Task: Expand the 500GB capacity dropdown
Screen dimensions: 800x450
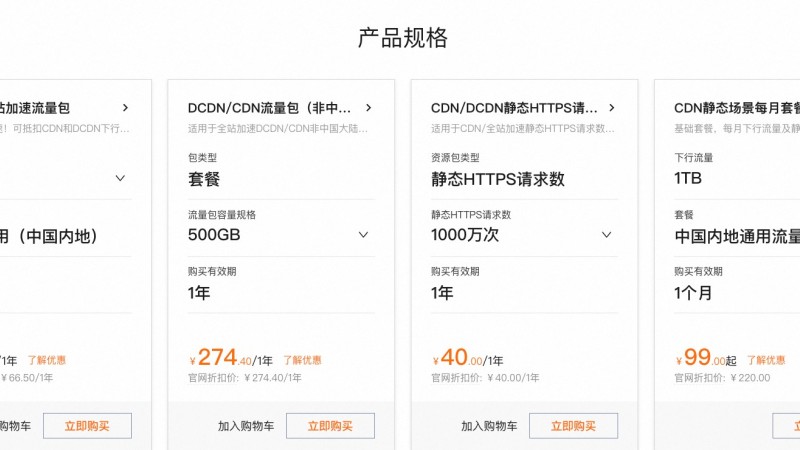Action: pos(363,235)
